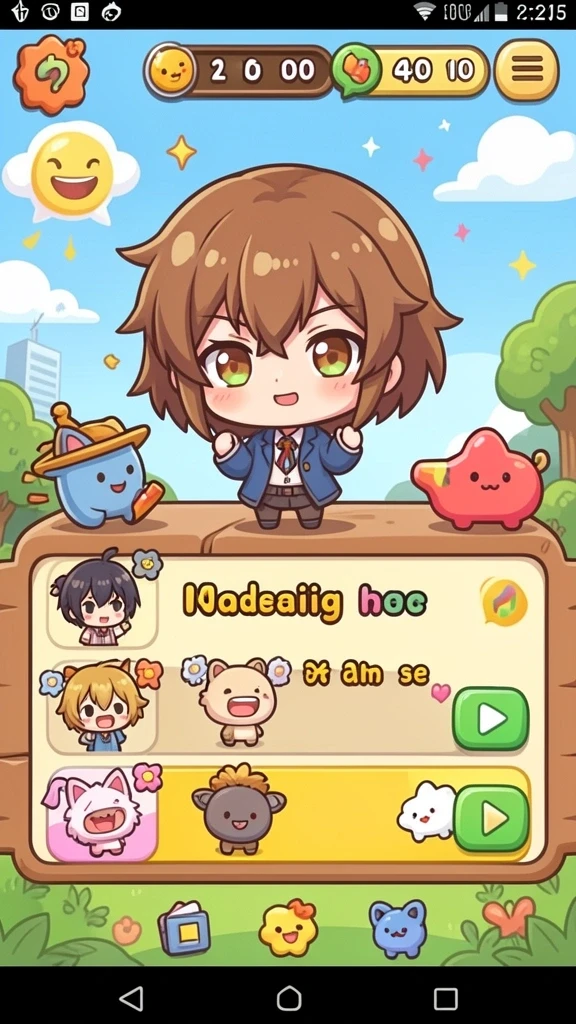Image resolution: width=576 pixels, height=1024 pixels.
Task: Tap the orange flower return button
Action: [x=50, y=74]
